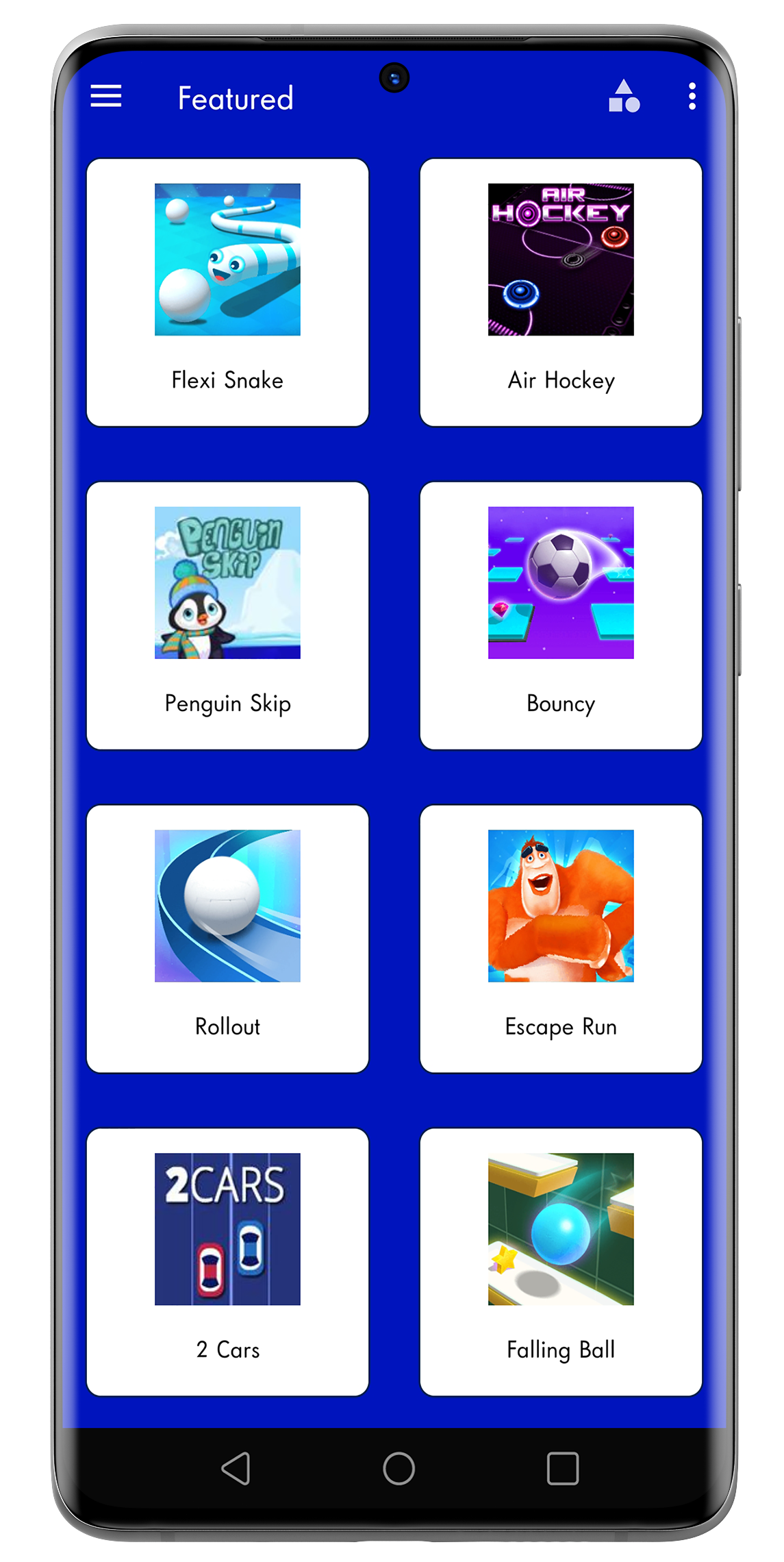The height and width of the screenshot is (1562, 784).
Task: Open the Air Hockey game card
Action: pyautogui.click(x=561, y=293)
